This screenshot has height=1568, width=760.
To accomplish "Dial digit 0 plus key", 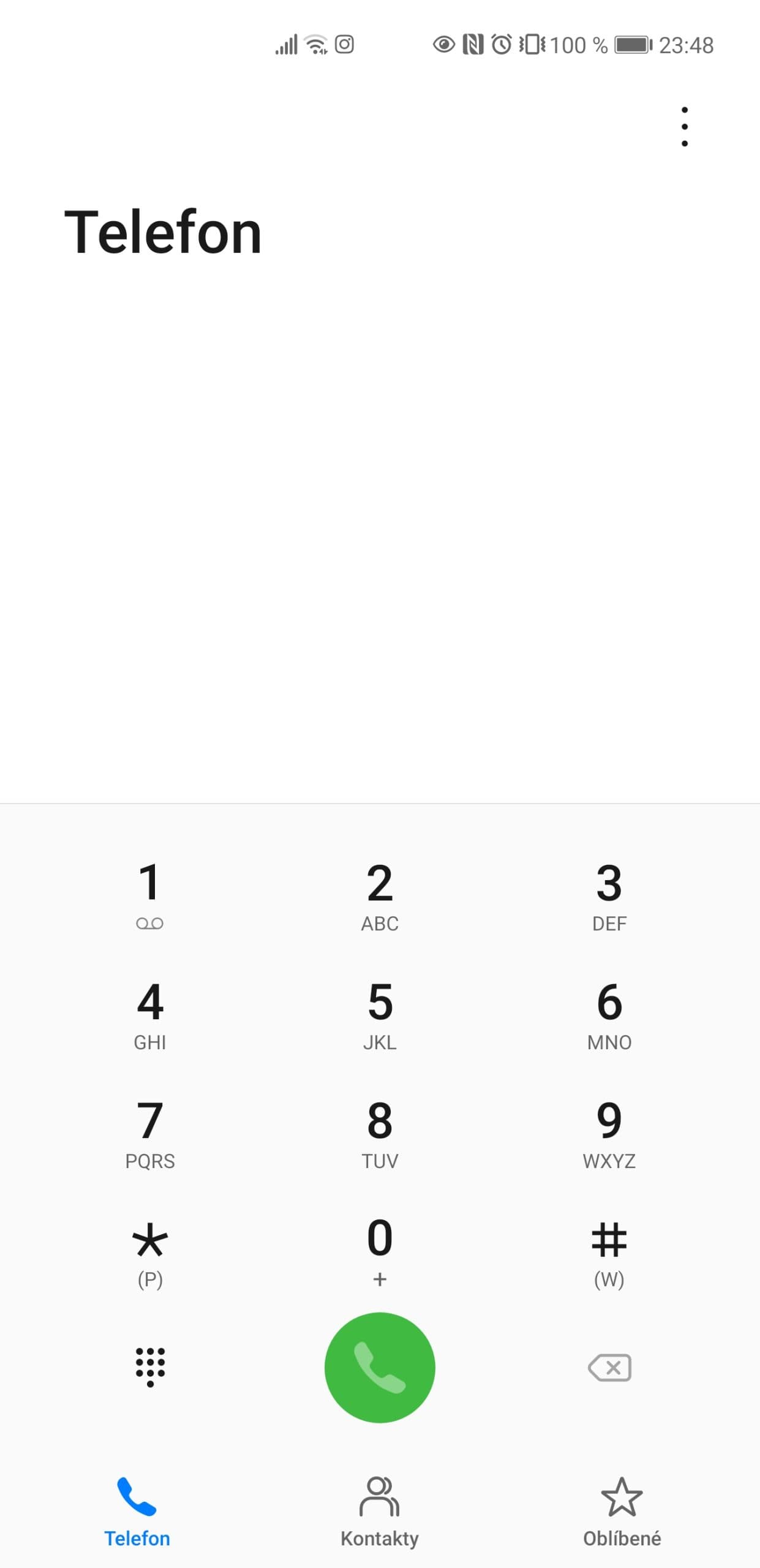I will tap(380, 1251).
